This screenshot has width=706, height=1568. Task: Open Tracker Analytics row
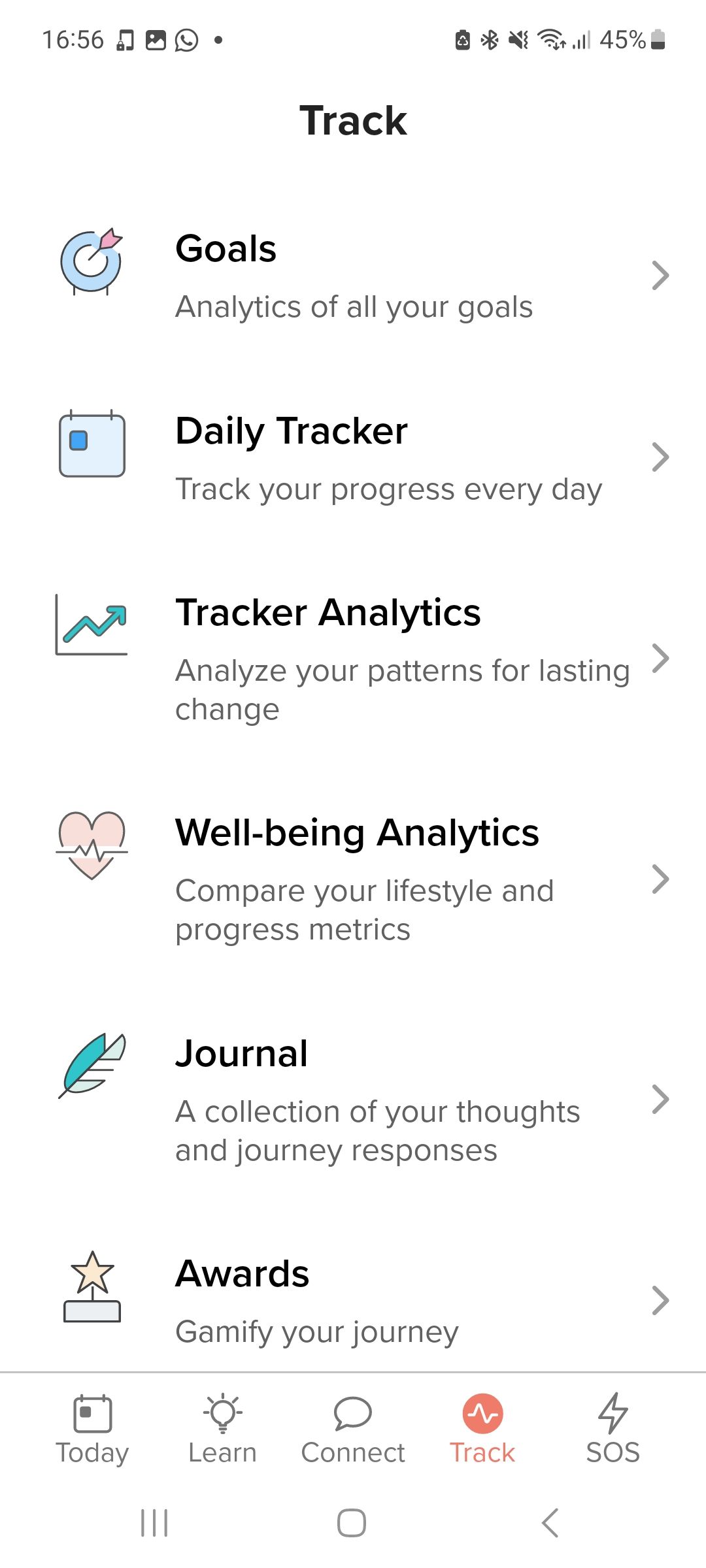(353, 658)
